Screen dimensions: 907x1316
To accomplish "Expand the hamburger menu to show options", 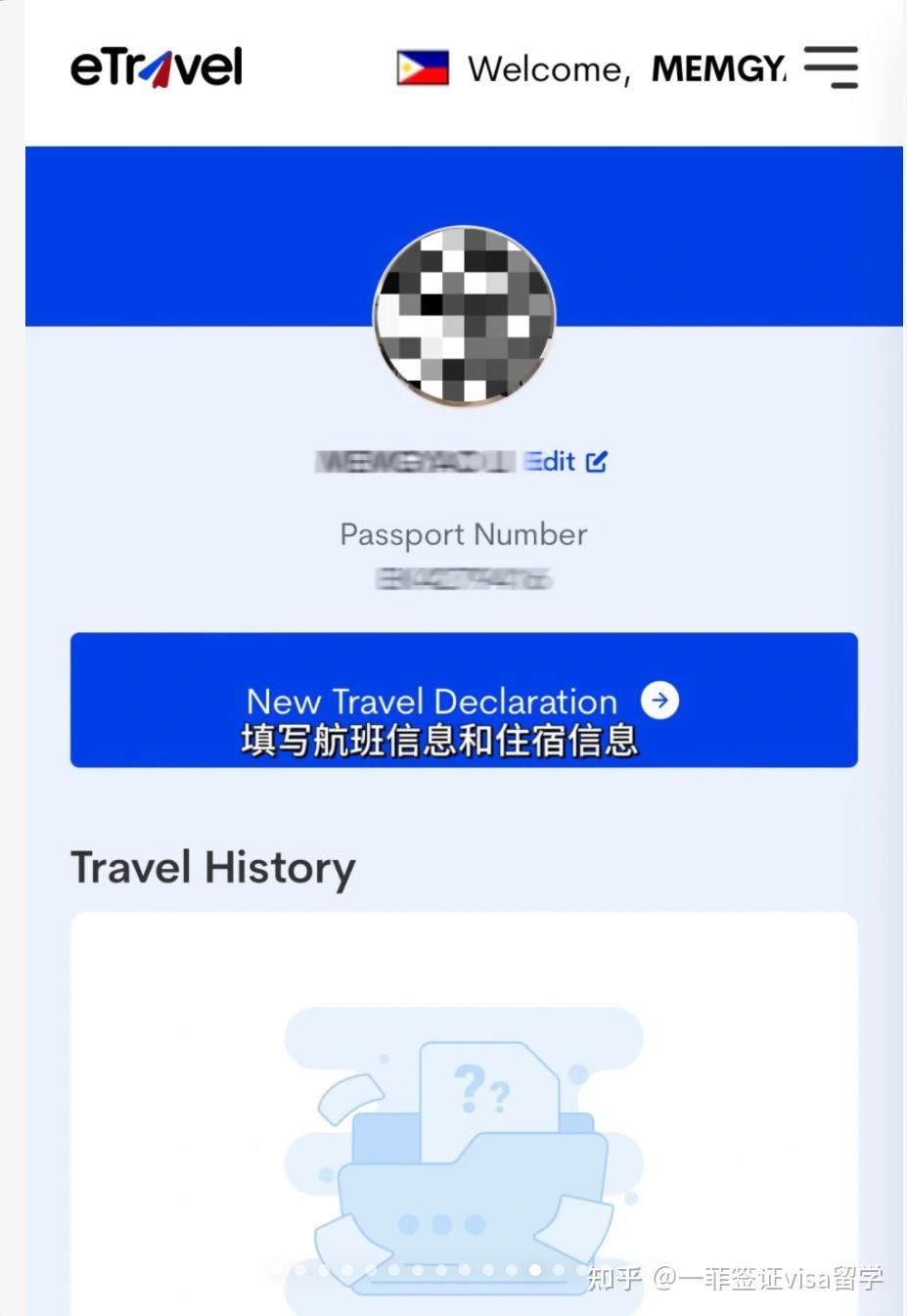I will 831,68.
